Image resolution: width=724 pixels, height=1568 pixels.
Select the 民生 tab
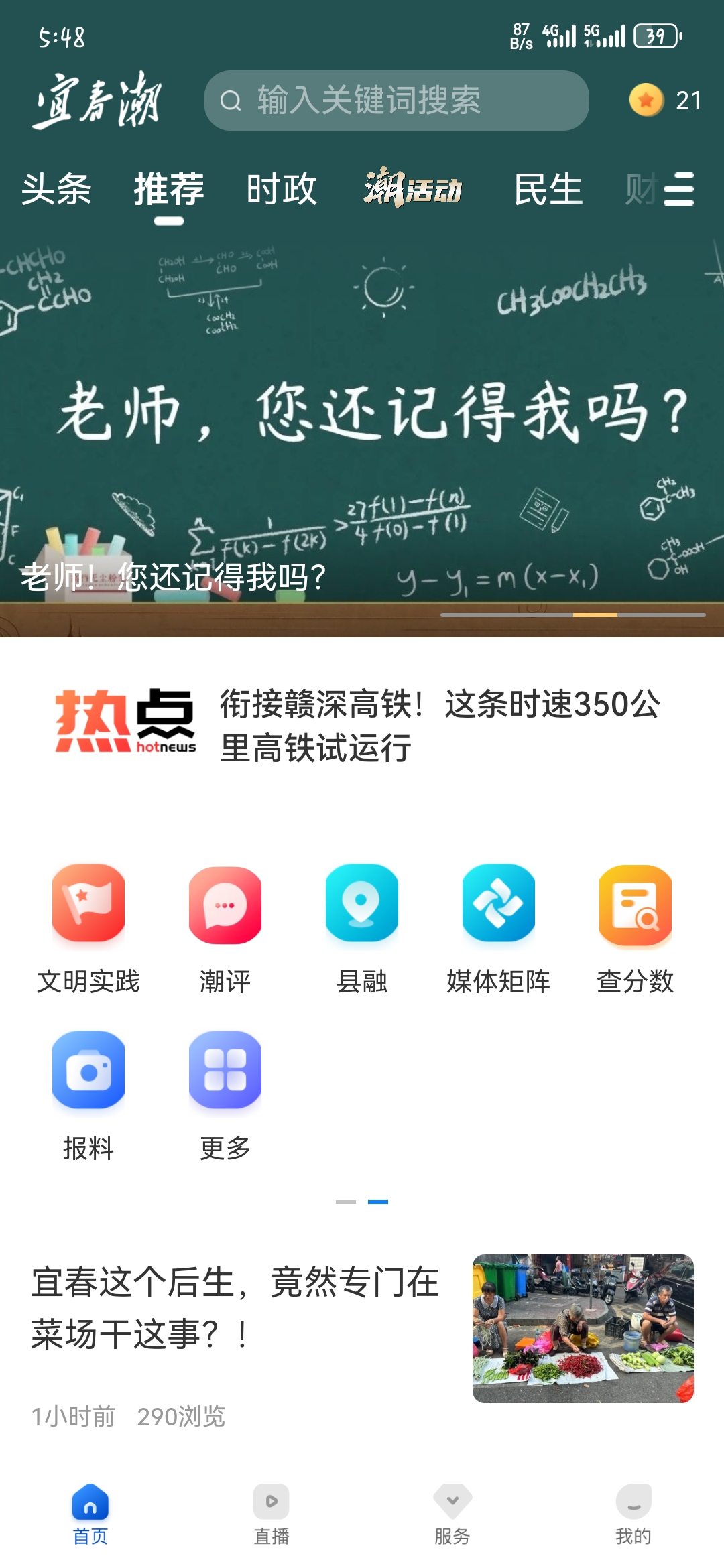click(x=548, y=189)
